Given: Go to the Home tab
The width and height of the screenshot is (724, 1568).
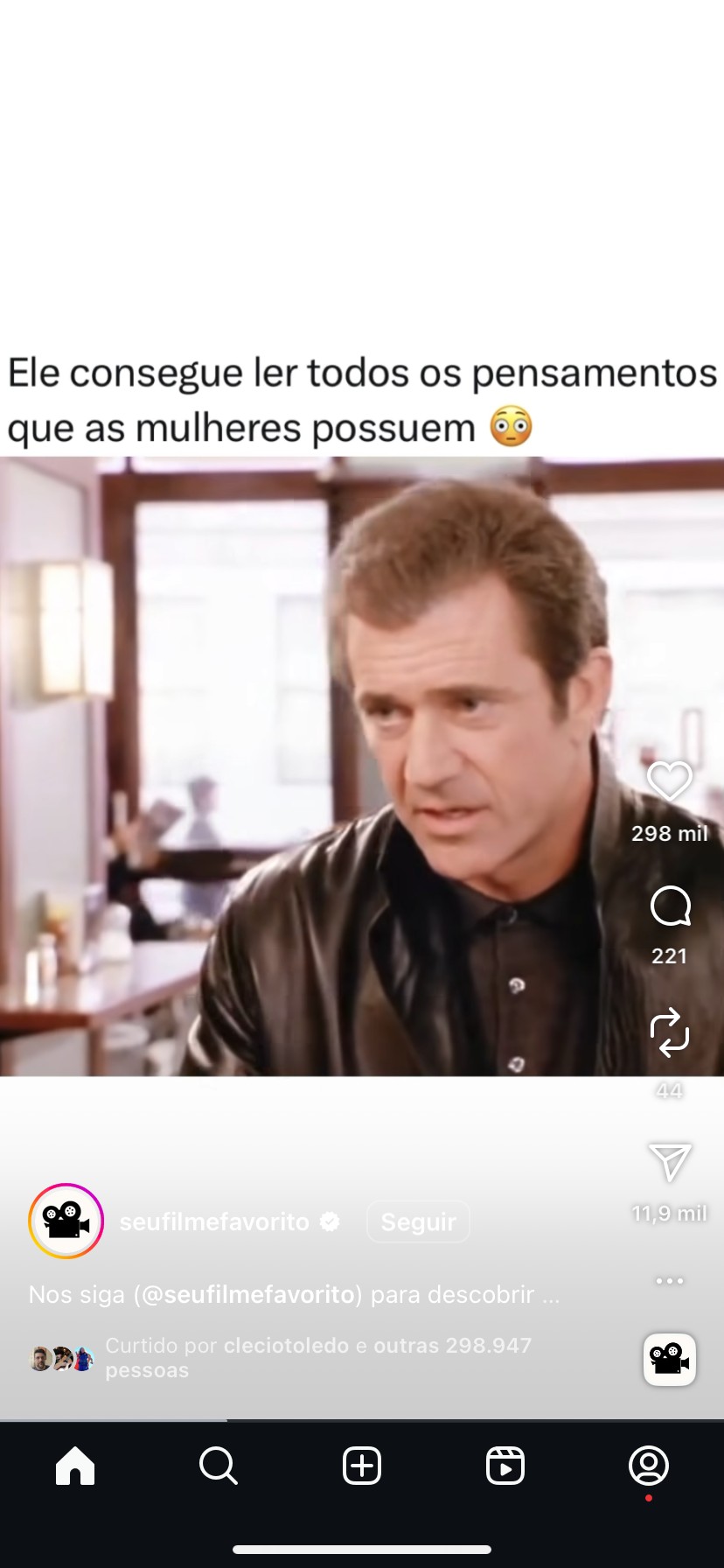Looking at the screenshot, I should pos(75,1466).
